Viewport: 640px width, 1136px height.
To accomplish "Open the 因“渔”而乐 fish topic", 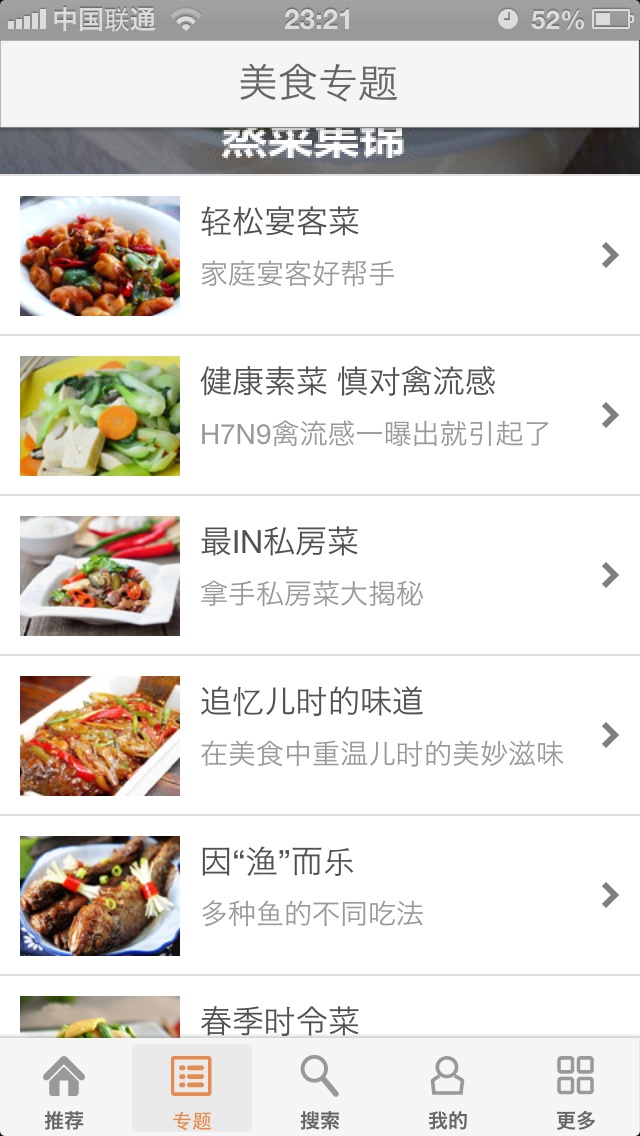I will [x=320, y=896].
